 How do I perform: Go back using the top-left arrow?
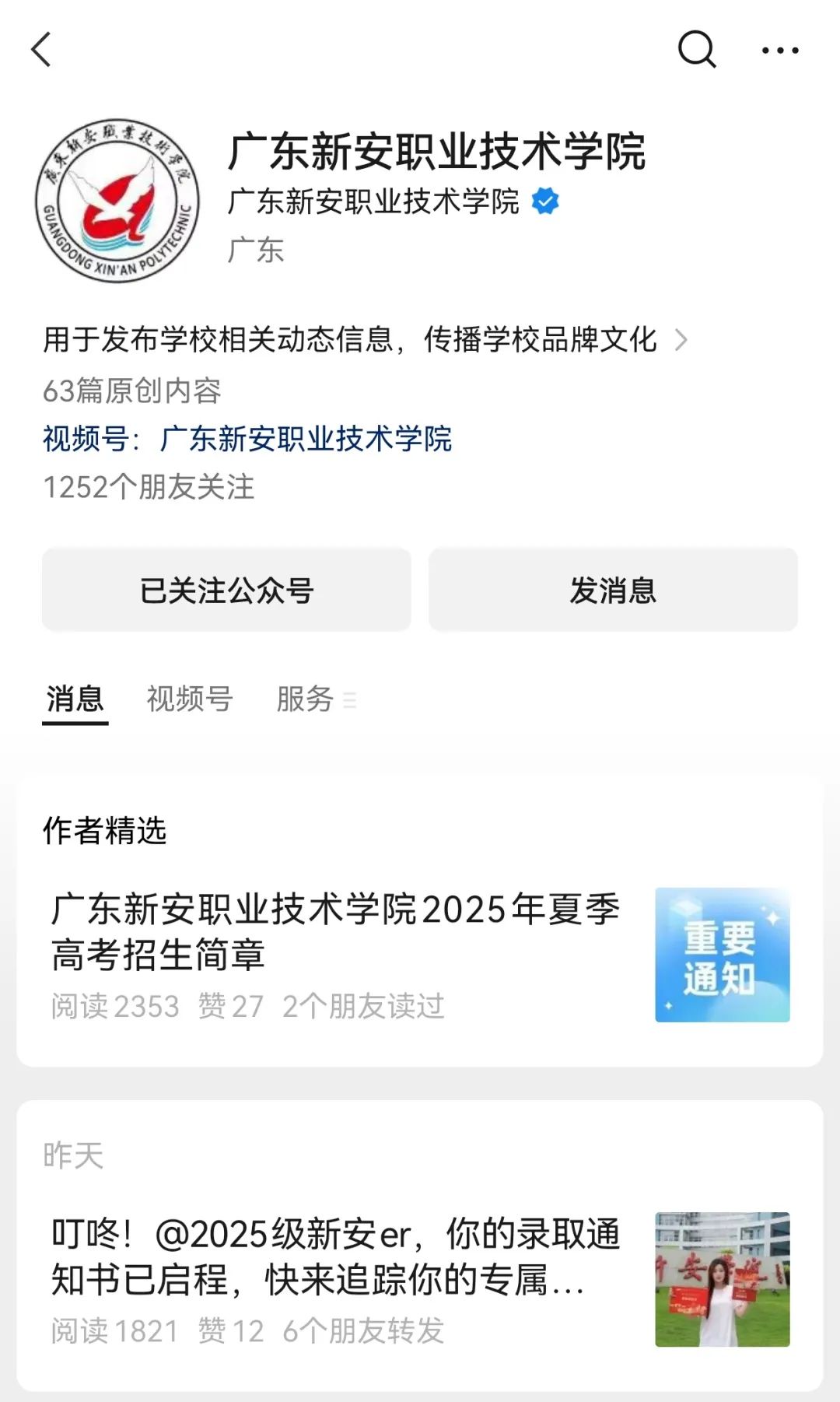click(x=42, y=51)
